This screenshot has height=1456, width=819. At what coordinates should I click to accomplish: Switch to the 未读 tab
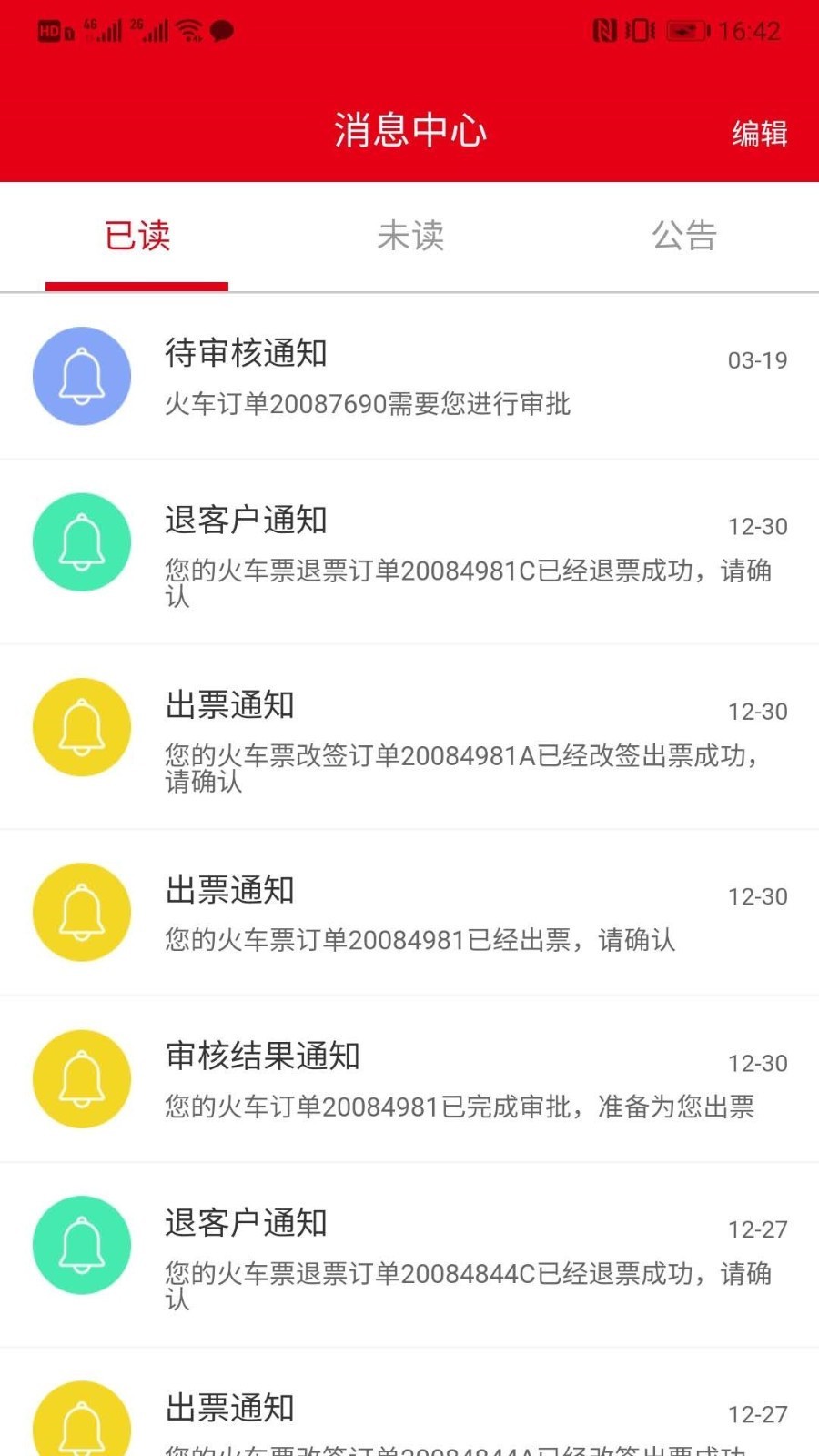click(410, 237)
